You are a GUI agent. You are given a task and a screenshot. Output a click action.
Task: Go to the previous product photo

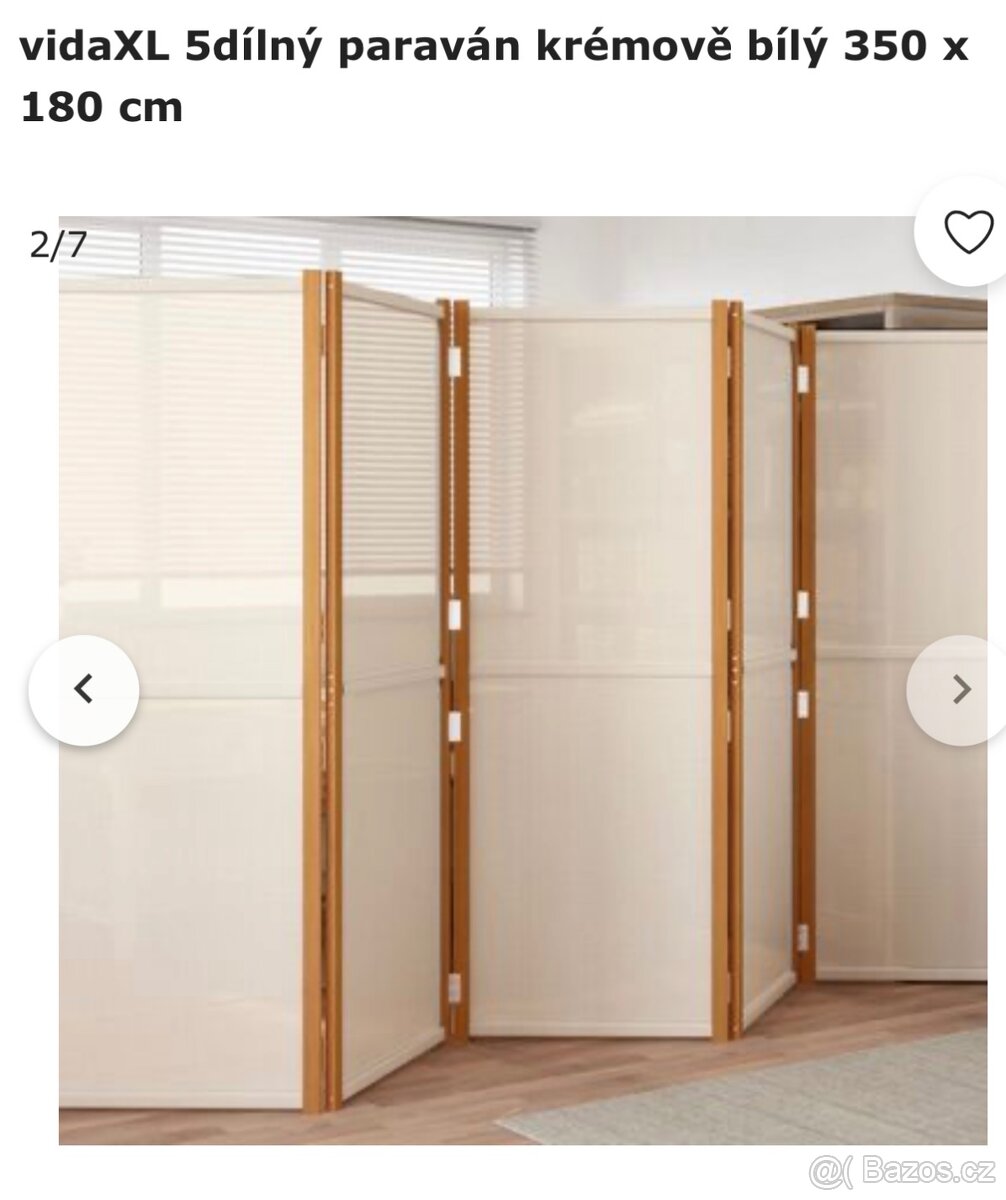pyautogui.click(x=84, y=689)
